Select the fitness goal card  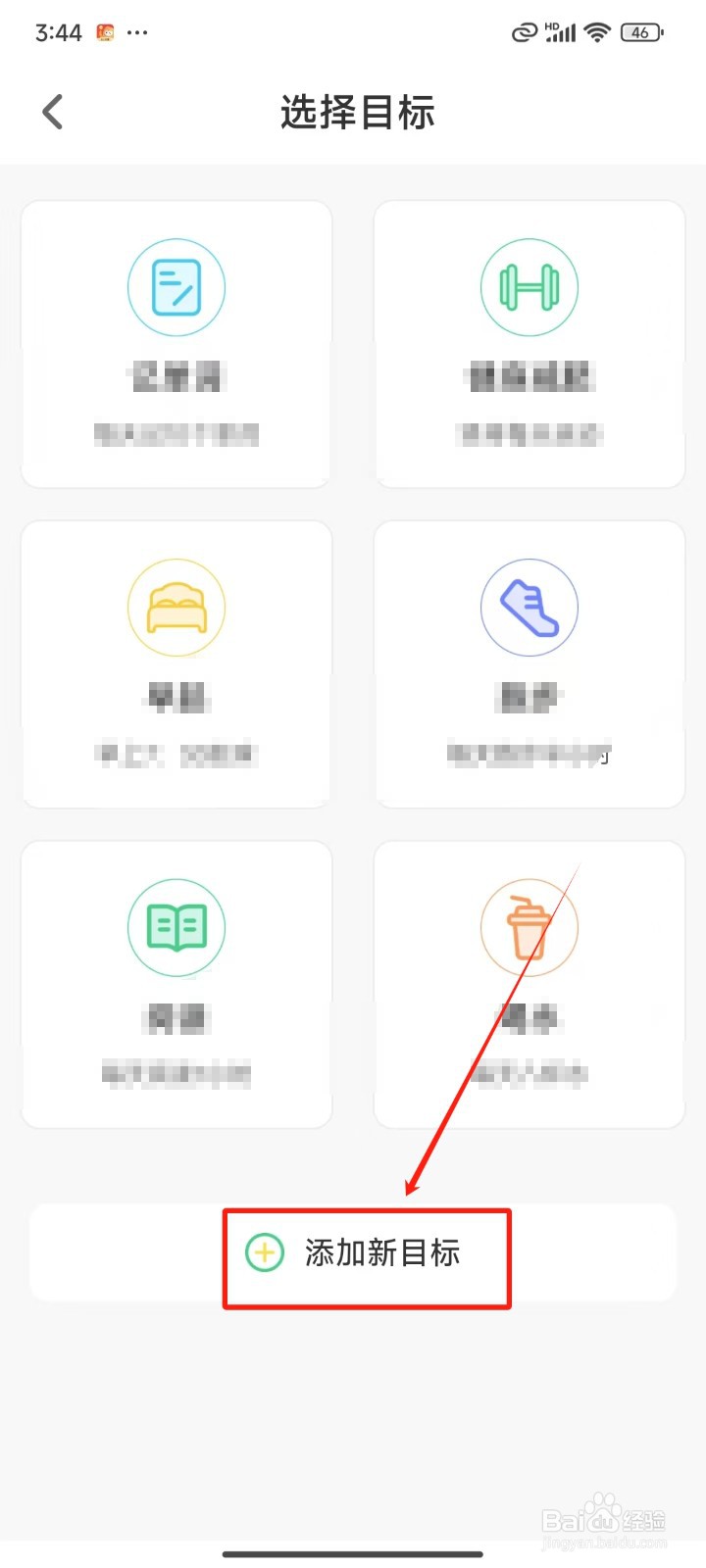pyautogui.click(x=529, y=343)
